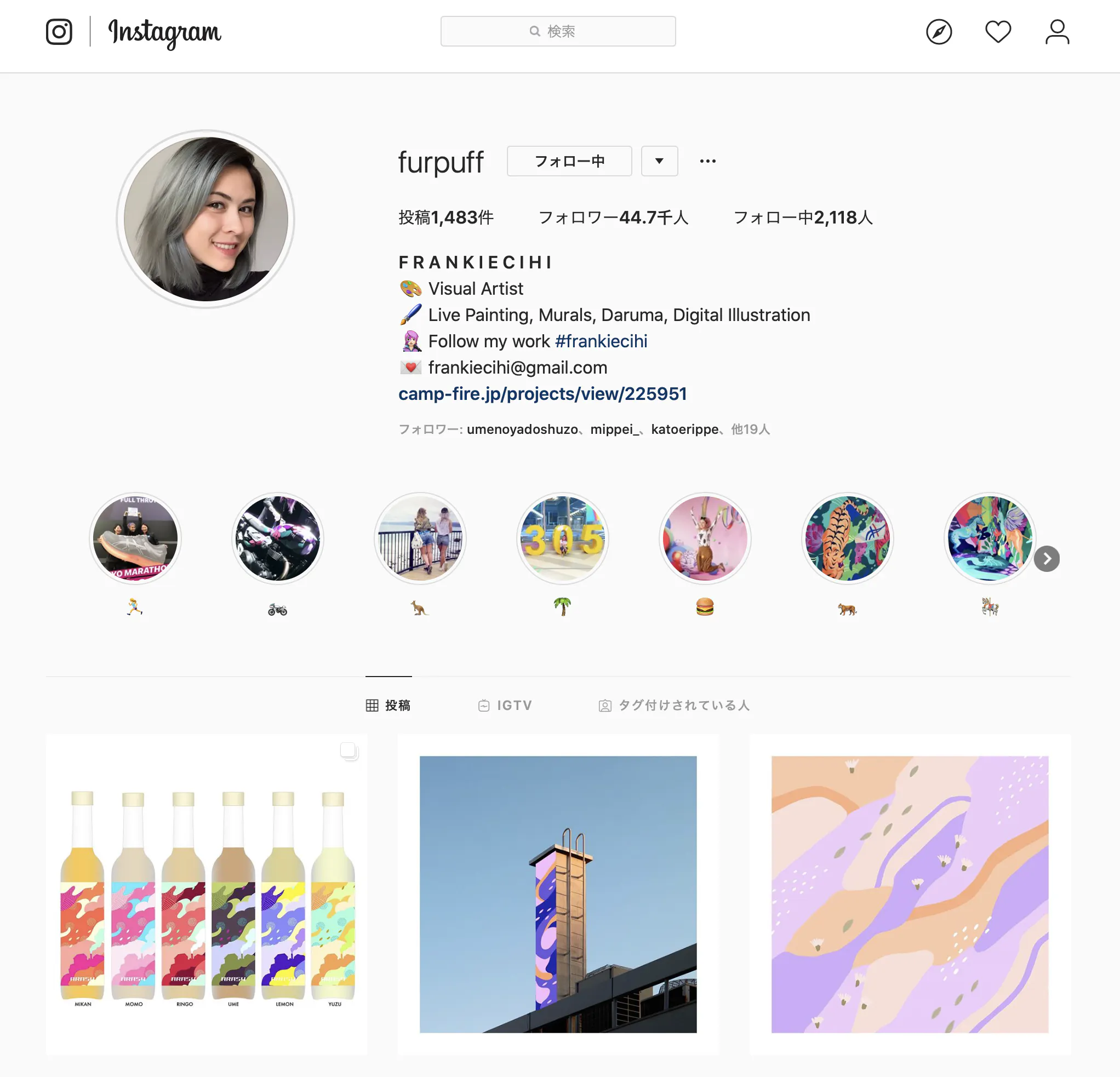Open the palm tree 305 highlight
Screen dimensions: 1120x1077
tap(562, 538)
